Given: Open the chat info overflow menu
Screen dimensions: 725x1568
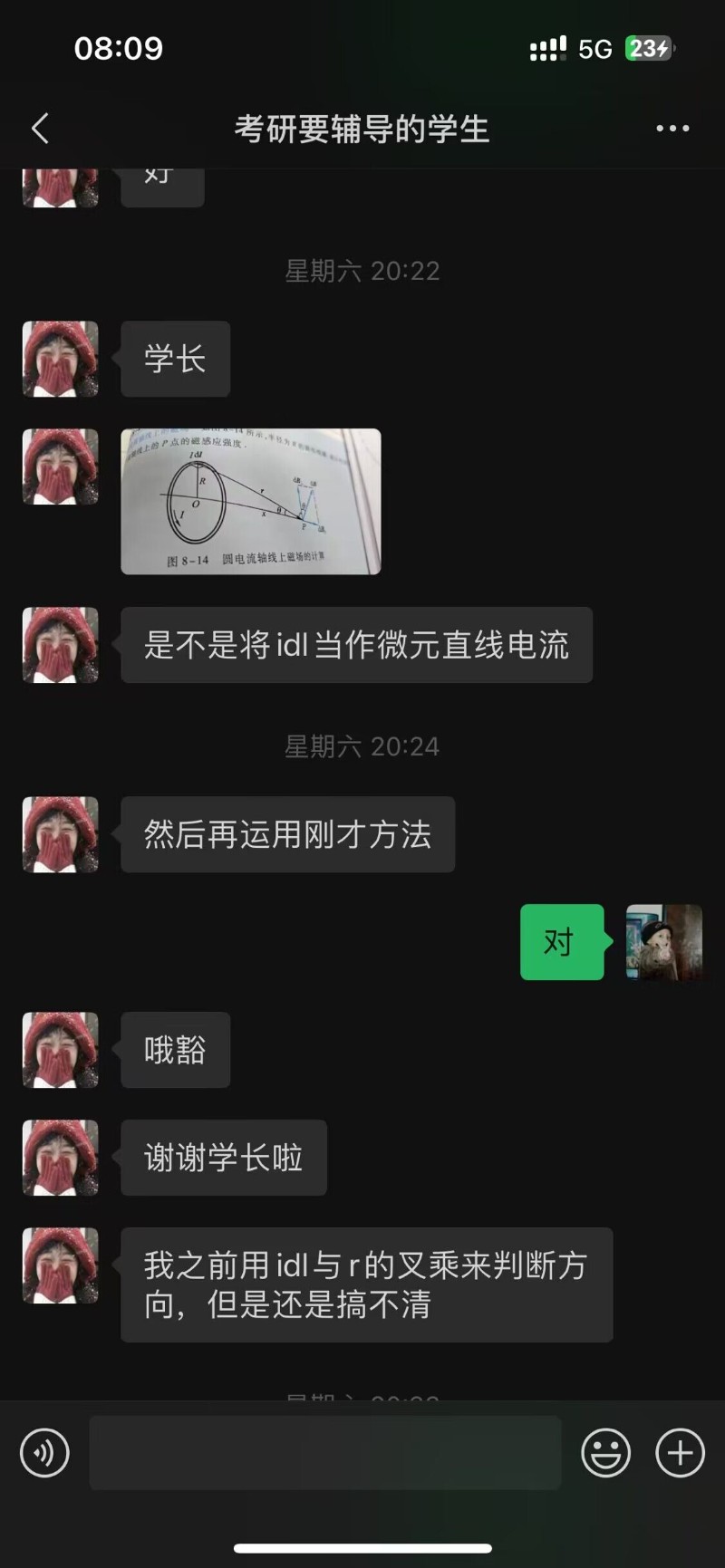Looking at the screenshot, I should coord(672,129).
